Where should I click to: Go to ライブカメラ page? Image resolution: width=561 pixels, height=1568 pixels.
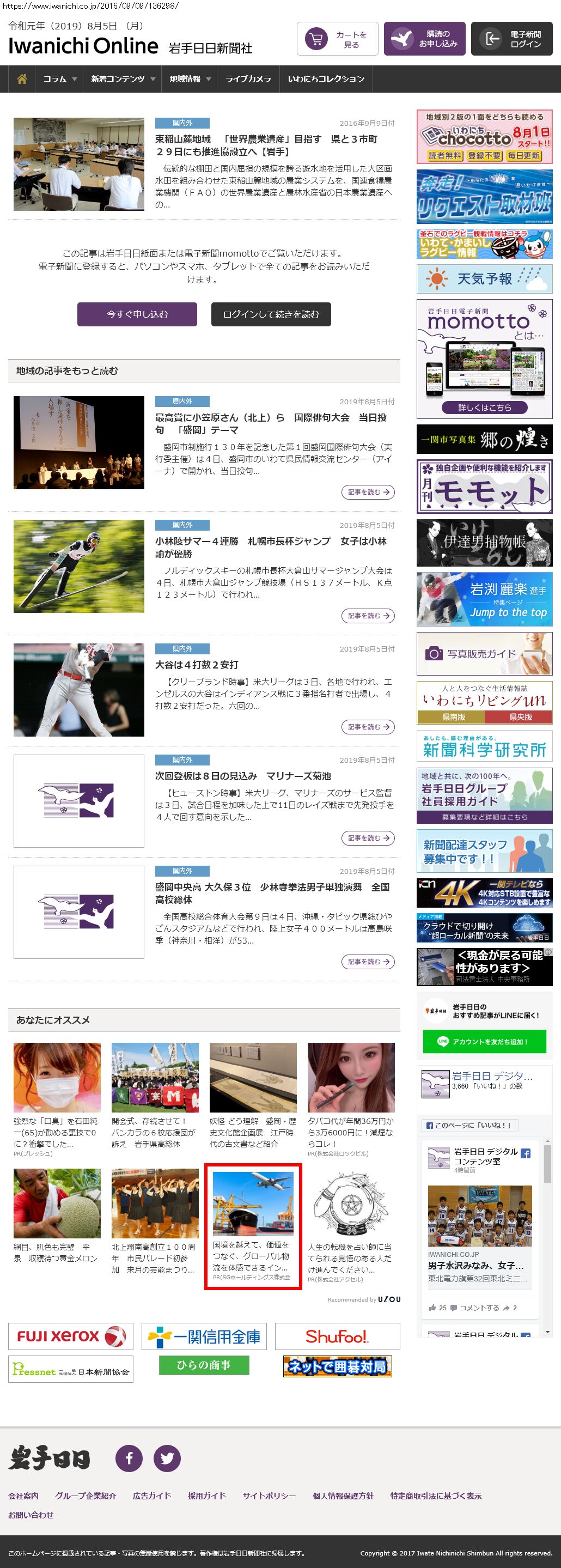(x=248, y=79)
